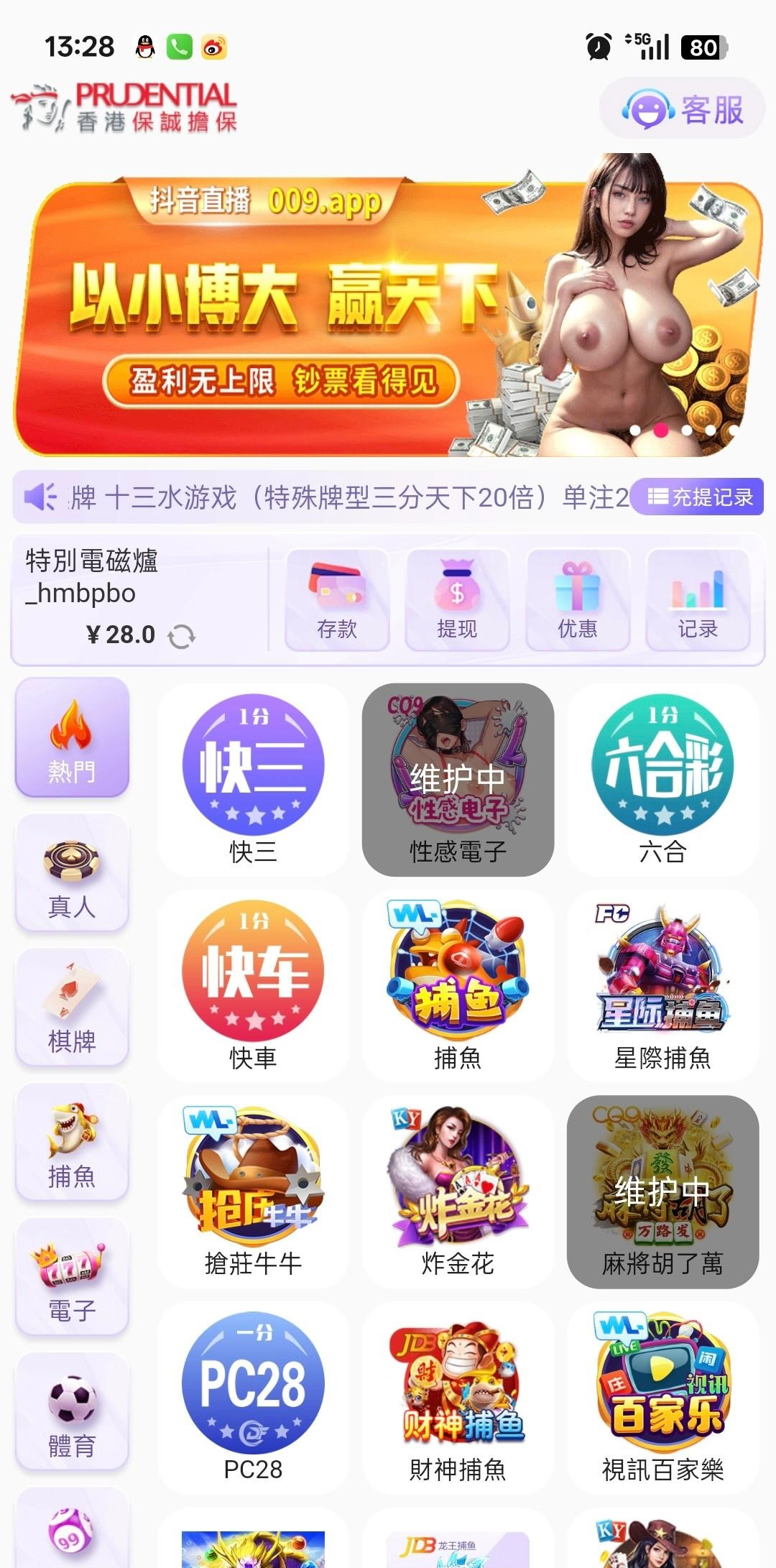Viewport: 776px width, 1568px height.
Task: Tap 存款 deposit button
Action: [337, 600]
